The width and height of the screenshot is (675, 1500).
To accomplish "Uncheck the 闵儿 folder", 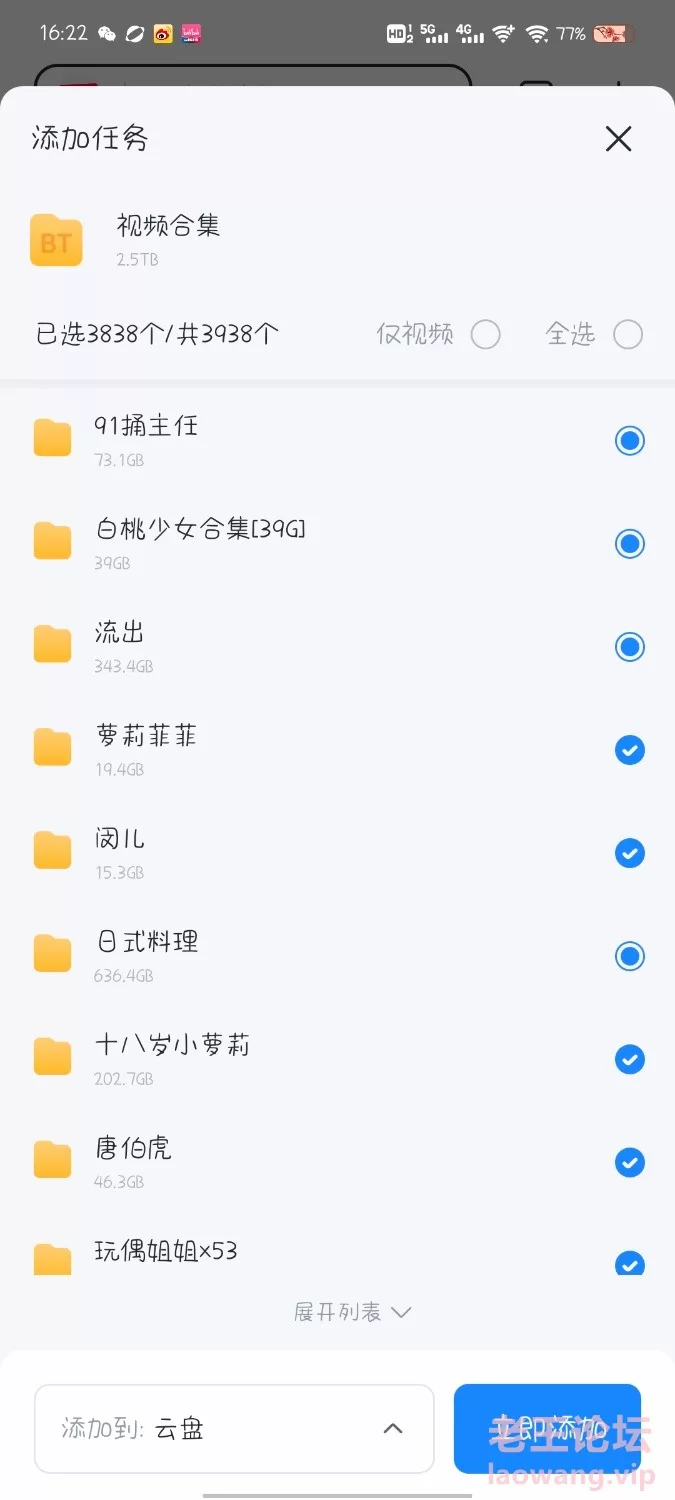I will point(629,853).
